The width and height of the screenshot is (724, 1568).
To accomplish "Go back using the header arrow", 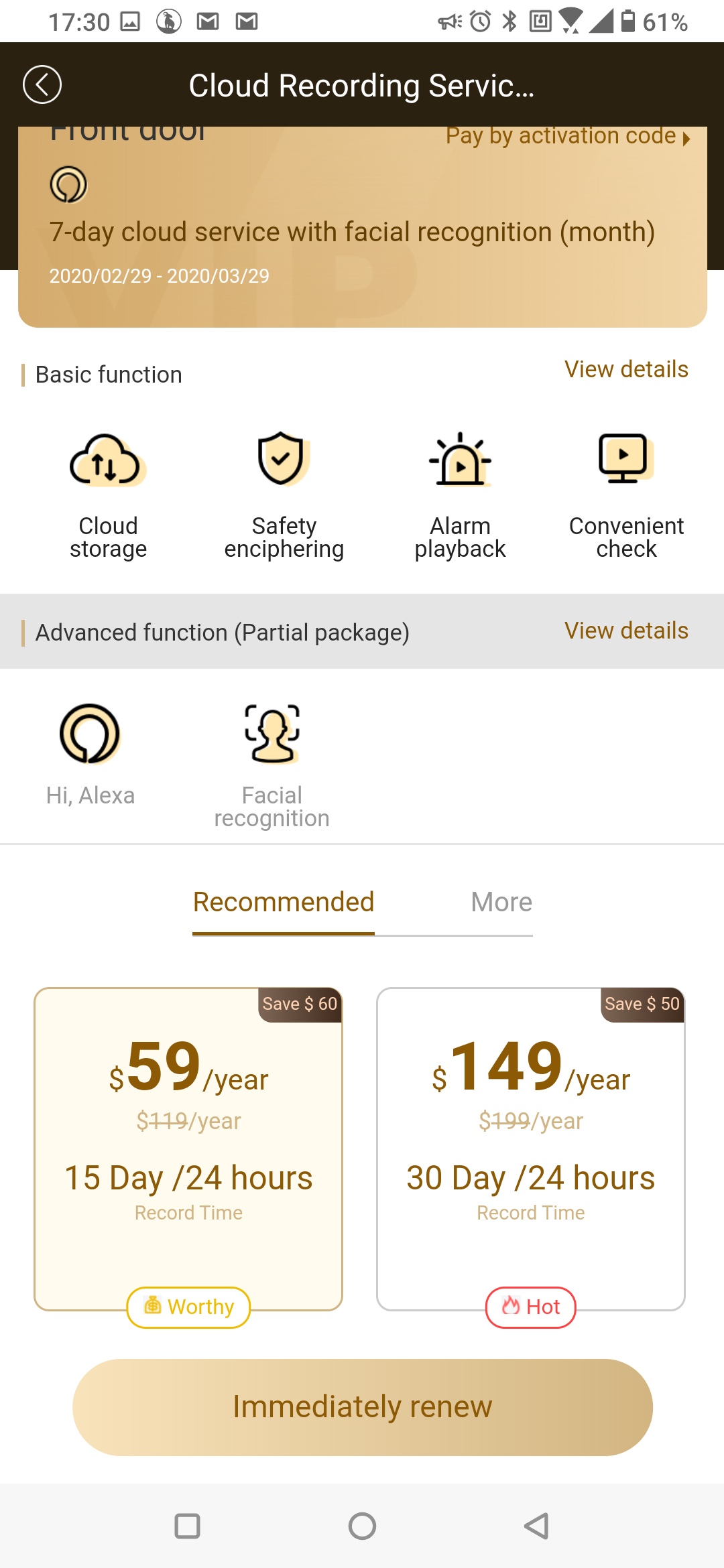I will click(42, 85).
